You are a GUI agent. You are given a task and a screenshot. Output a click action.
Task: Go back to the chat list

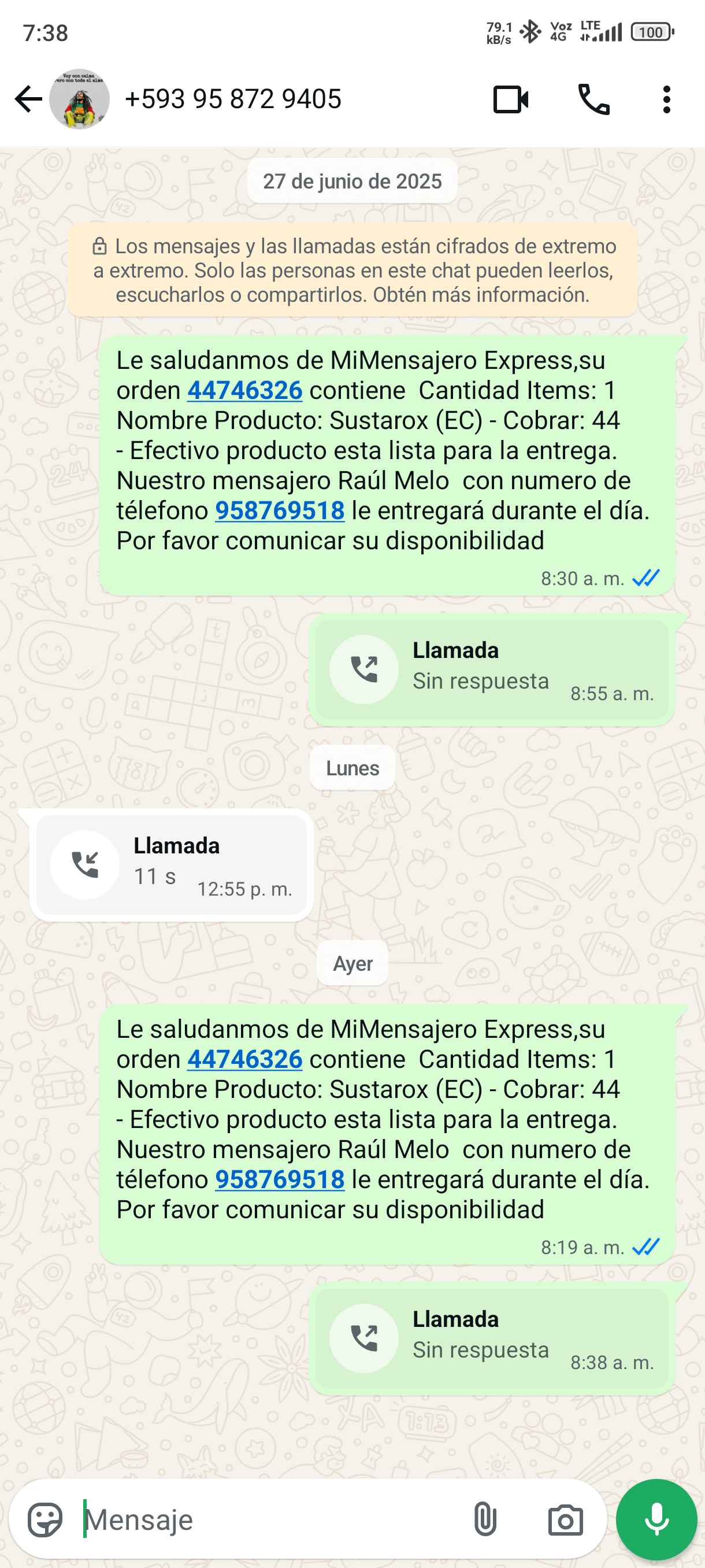(28, 99)
